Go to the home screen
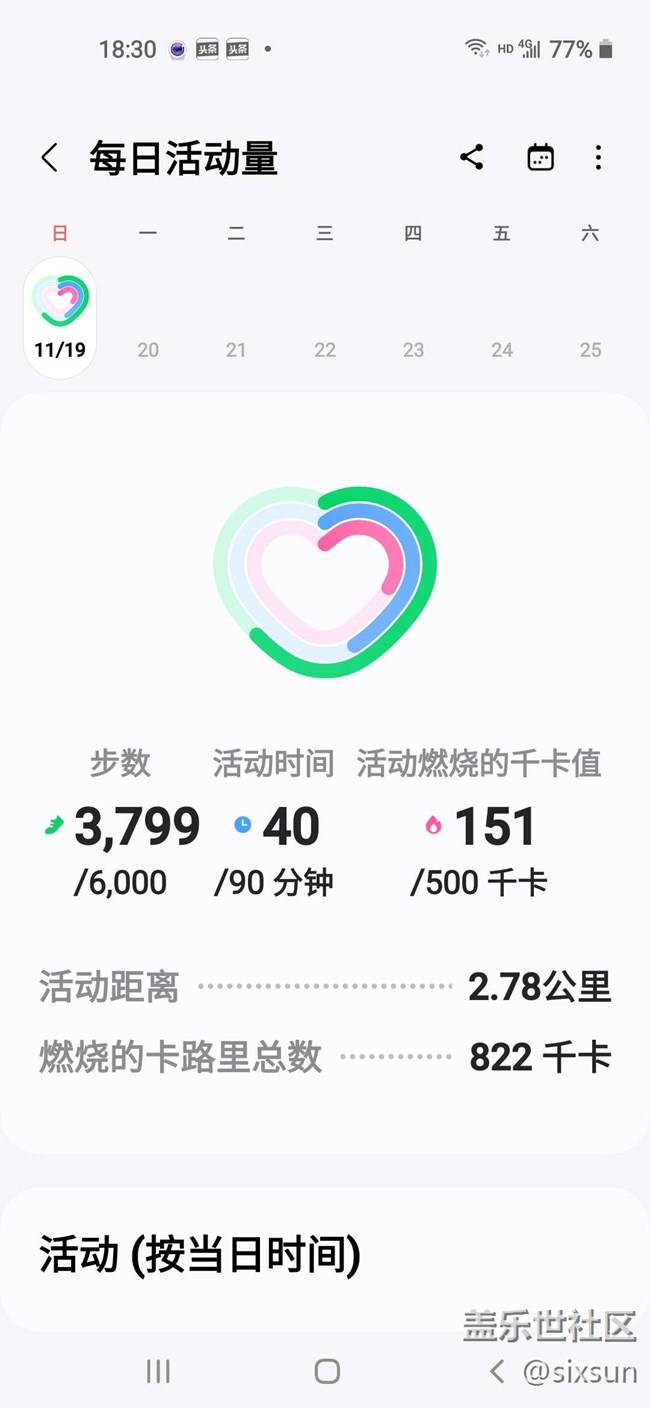Screen dimensions: 650x1408 [327, 1371]
